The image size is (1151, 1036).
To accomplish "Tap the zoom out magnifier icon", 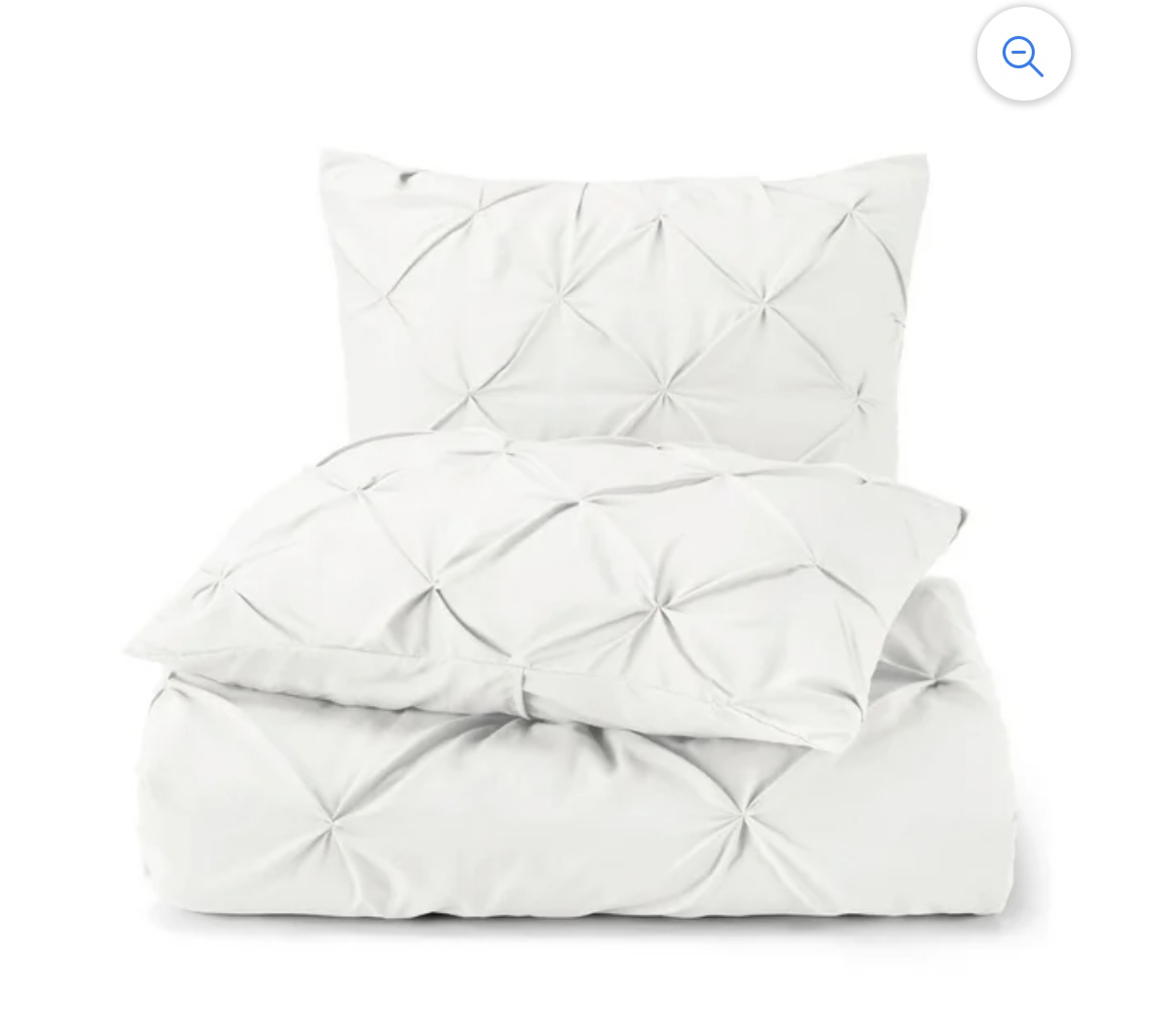I will point(1023,55).
